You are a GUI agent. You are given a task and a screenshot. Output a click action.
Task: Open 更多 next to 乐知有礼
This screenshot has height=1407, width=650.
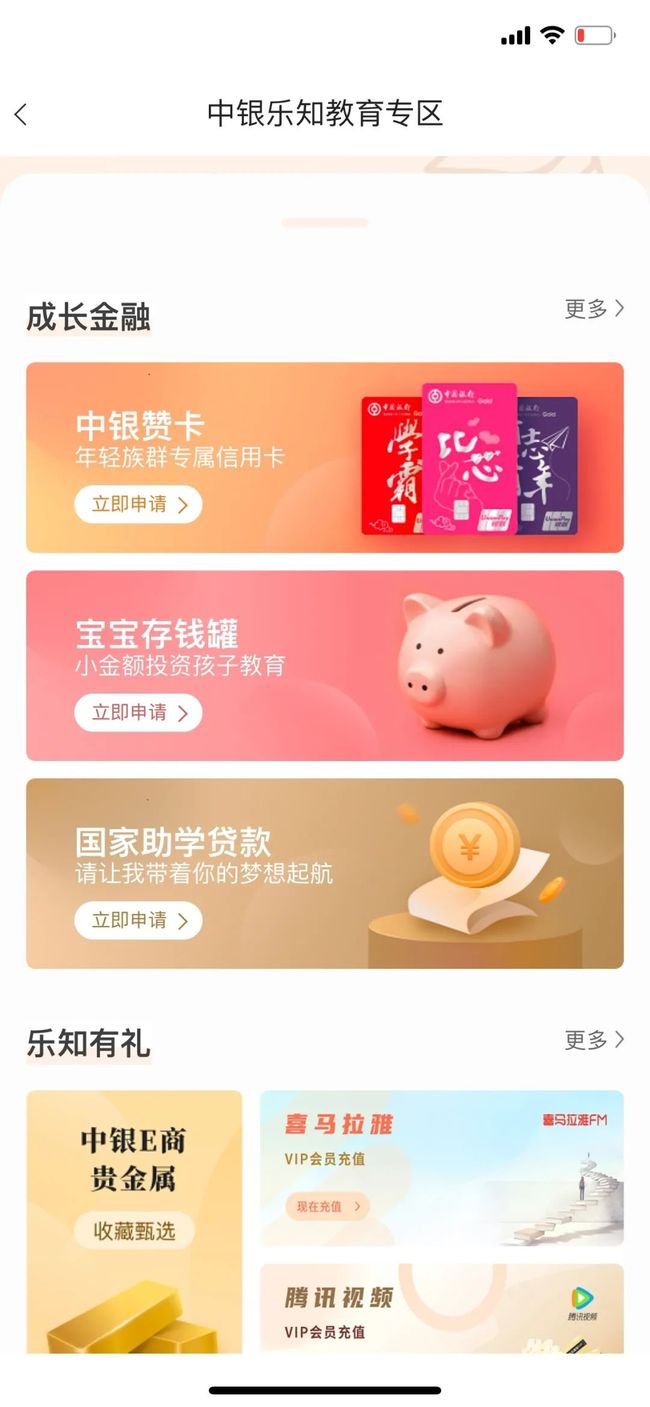[x=594, y=1039]
